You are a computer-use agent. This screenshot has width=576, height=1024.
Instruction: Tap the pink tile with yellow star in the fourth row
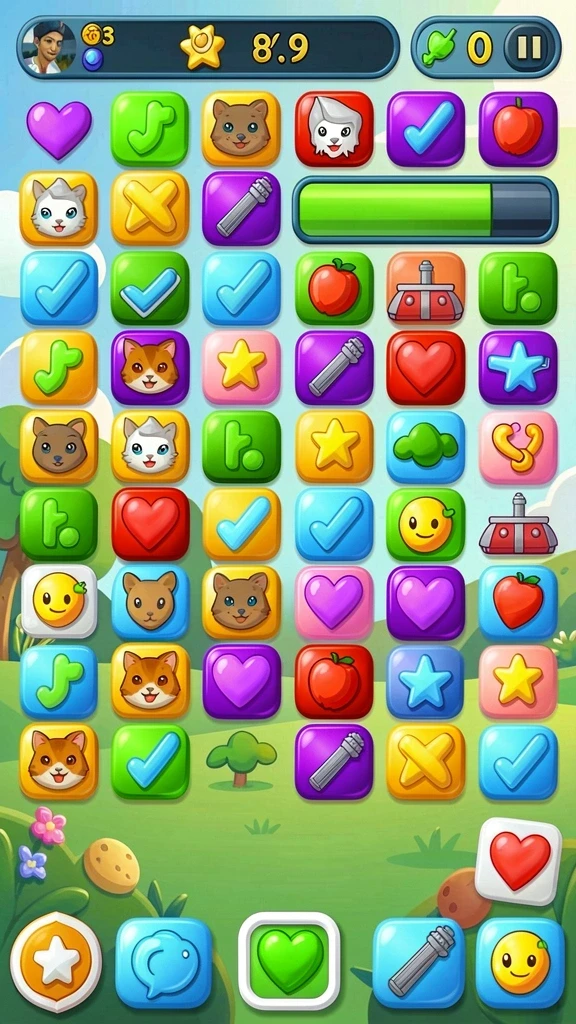tap(242, 367)
